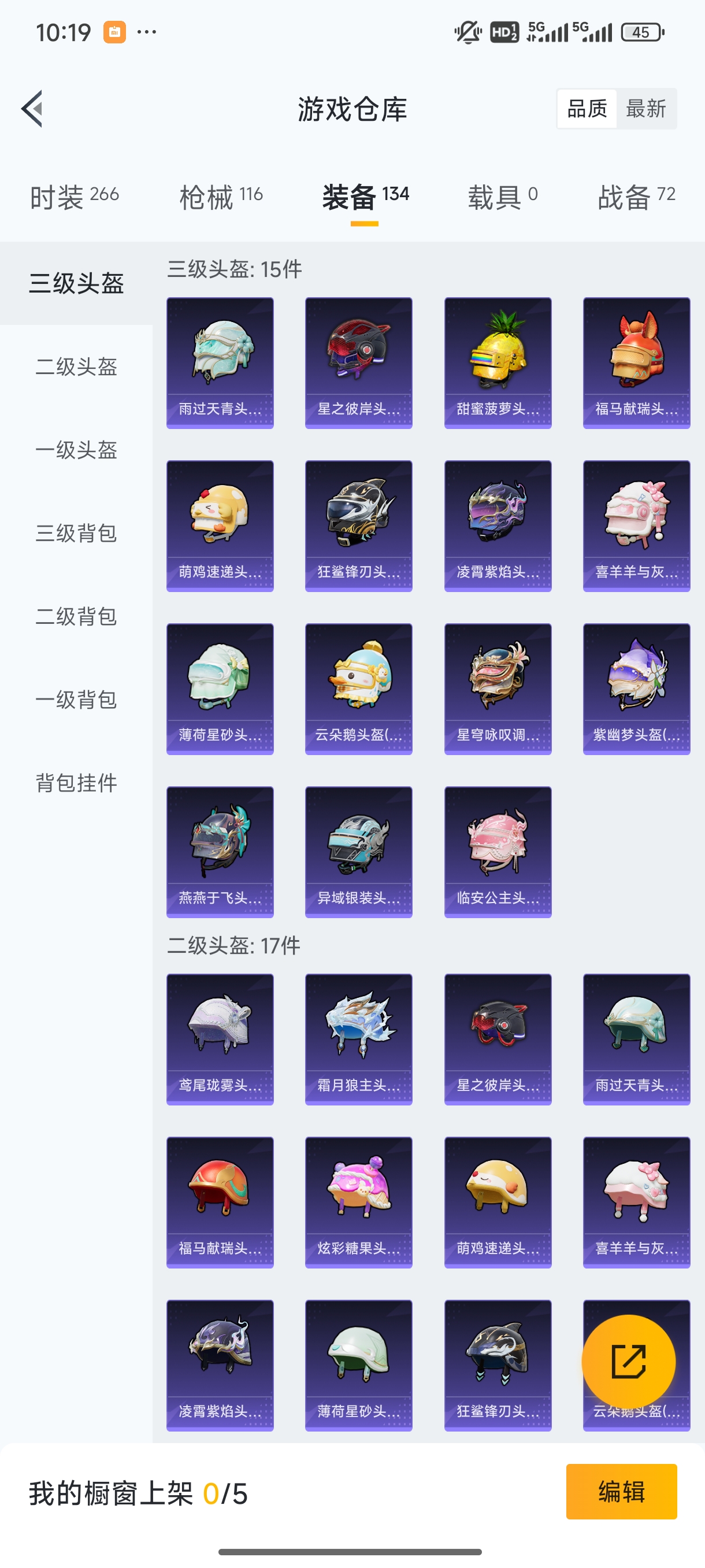
Task: Open the 战备 tab
Action: click(636, 197)
